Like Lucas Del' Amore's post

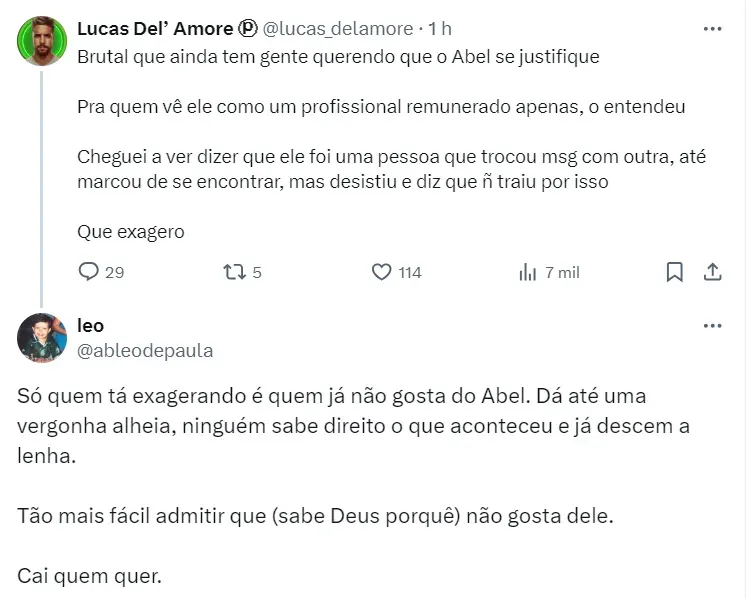point(381,272)
